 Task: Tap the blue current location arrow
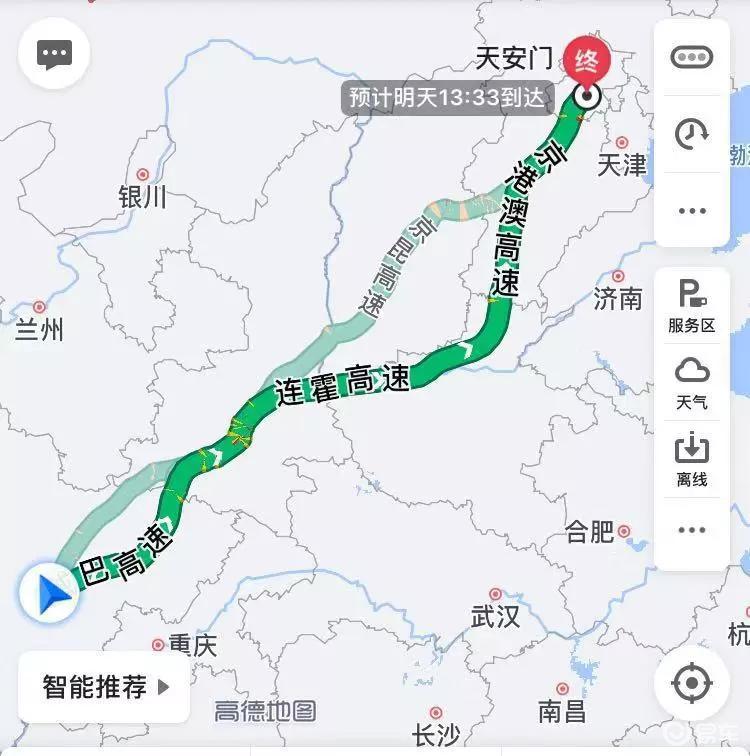[x=50, y=592]
